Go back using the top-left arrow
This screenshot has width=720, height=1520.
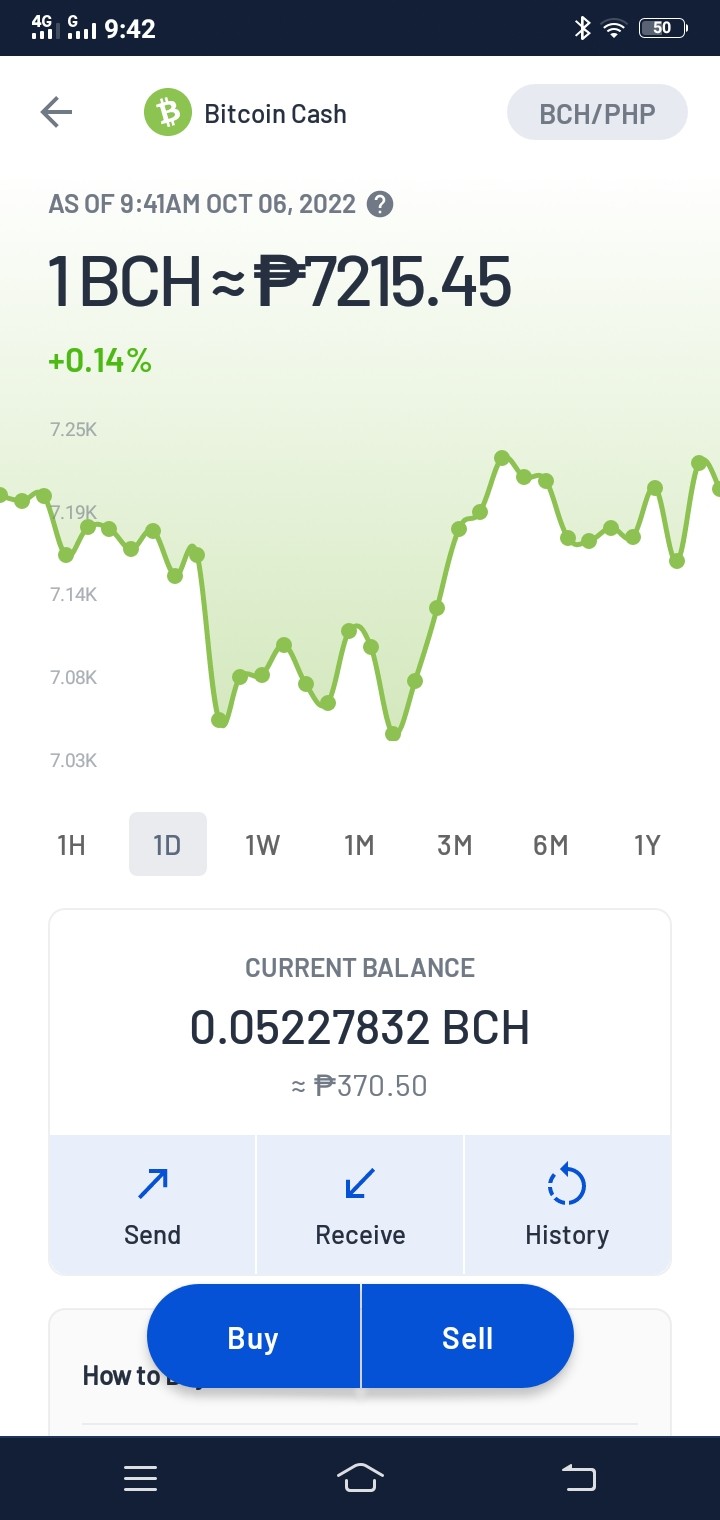56,113
